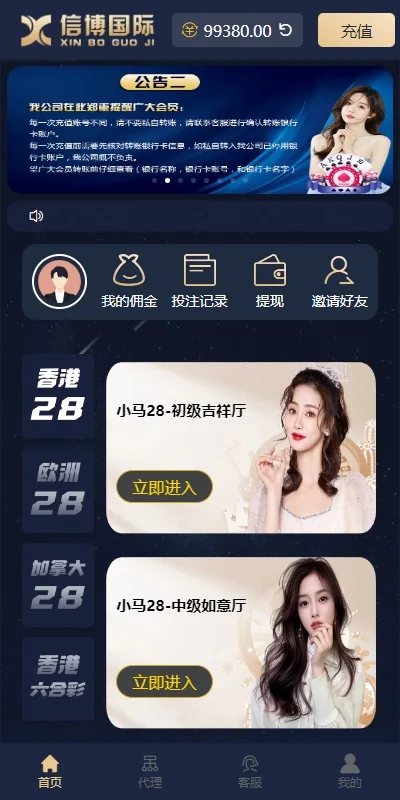Screen dimensions: 400x800
Task: Select the 香港28 game category
Action: click(58, 396)
